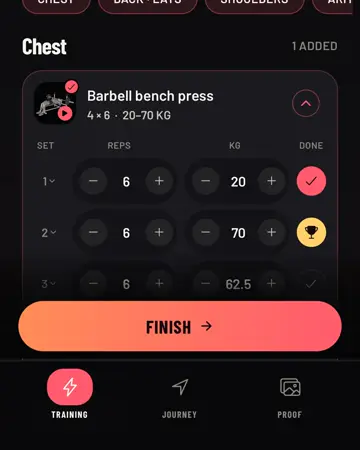Unmark set 1 as done
This screenshot has width=360, height=450.
[311, 181]
